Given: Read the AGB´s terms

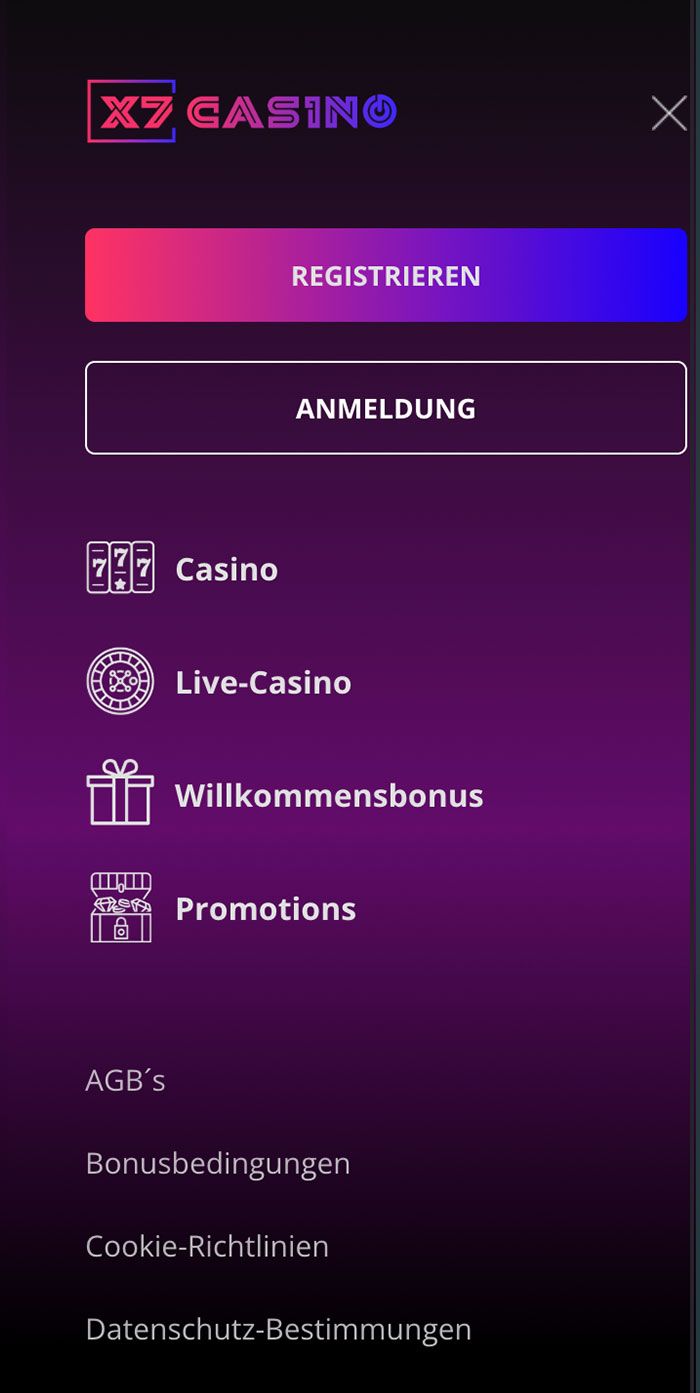Looking at the screenshot, I should [x=125, y=1080].
